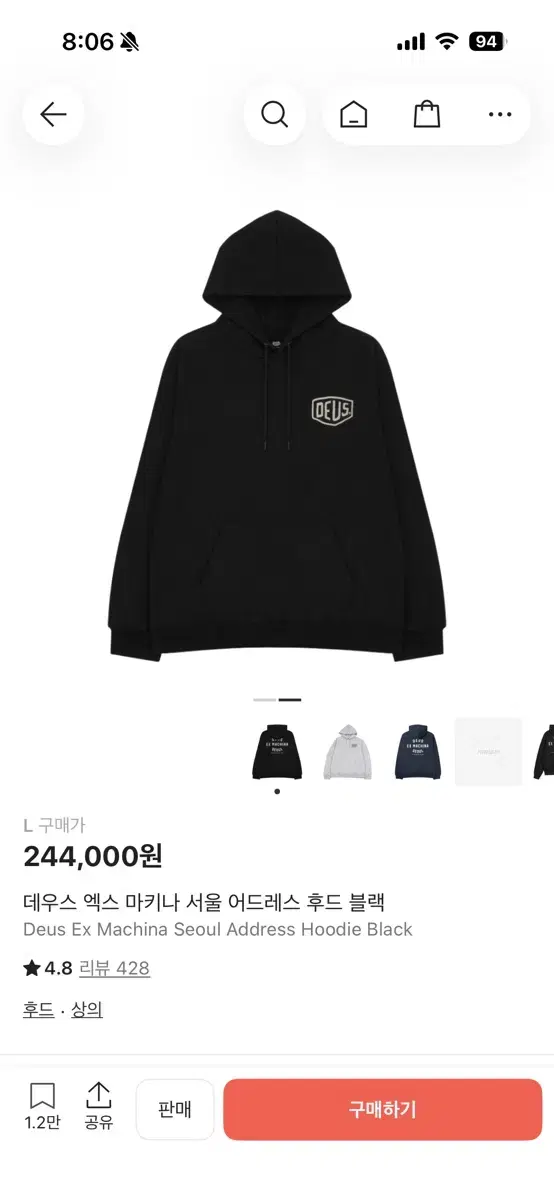Tap 구매하기 to buy now

pos(383,1109)
